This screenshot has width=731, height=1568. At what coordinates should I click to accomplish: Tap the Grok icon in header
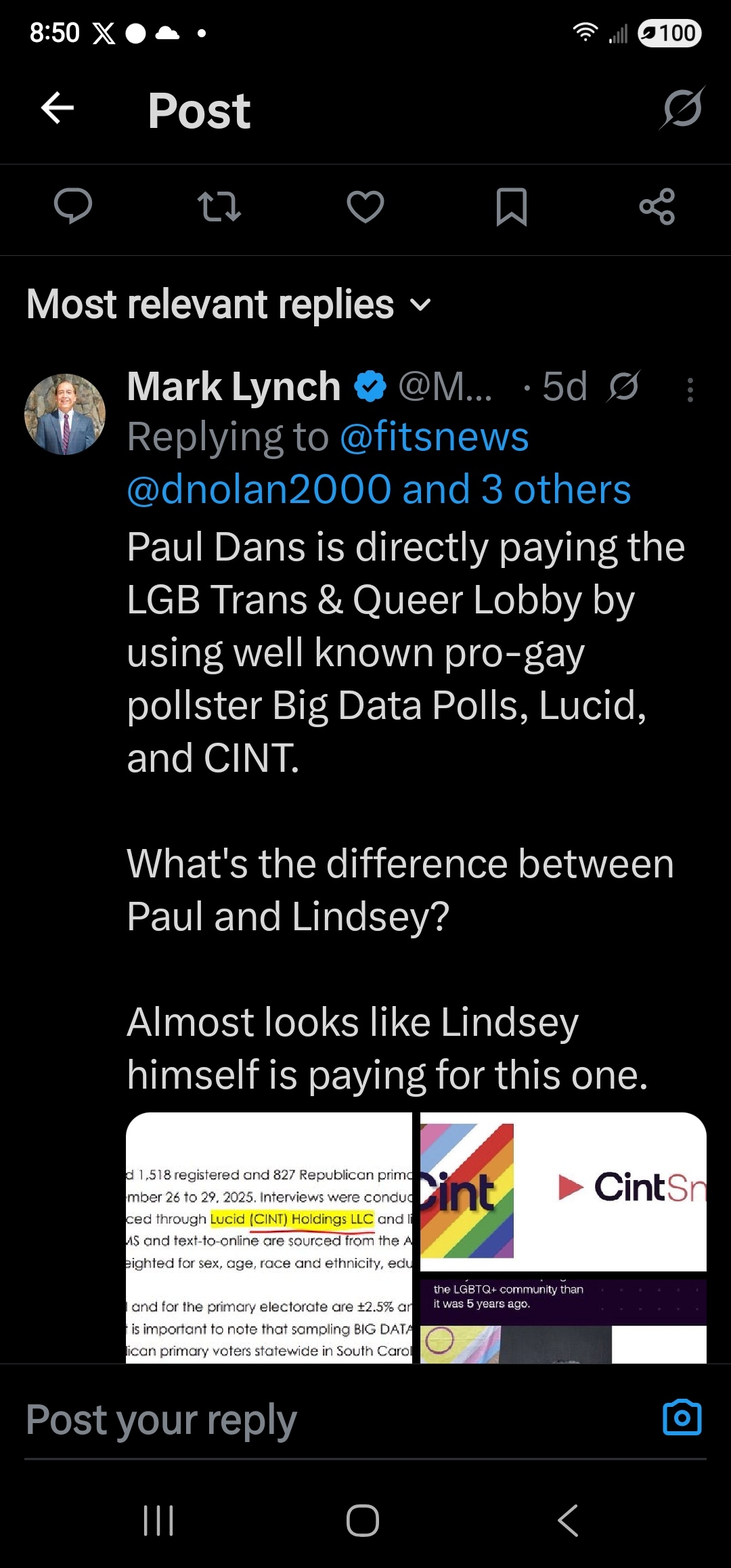(x=682, y=108)
